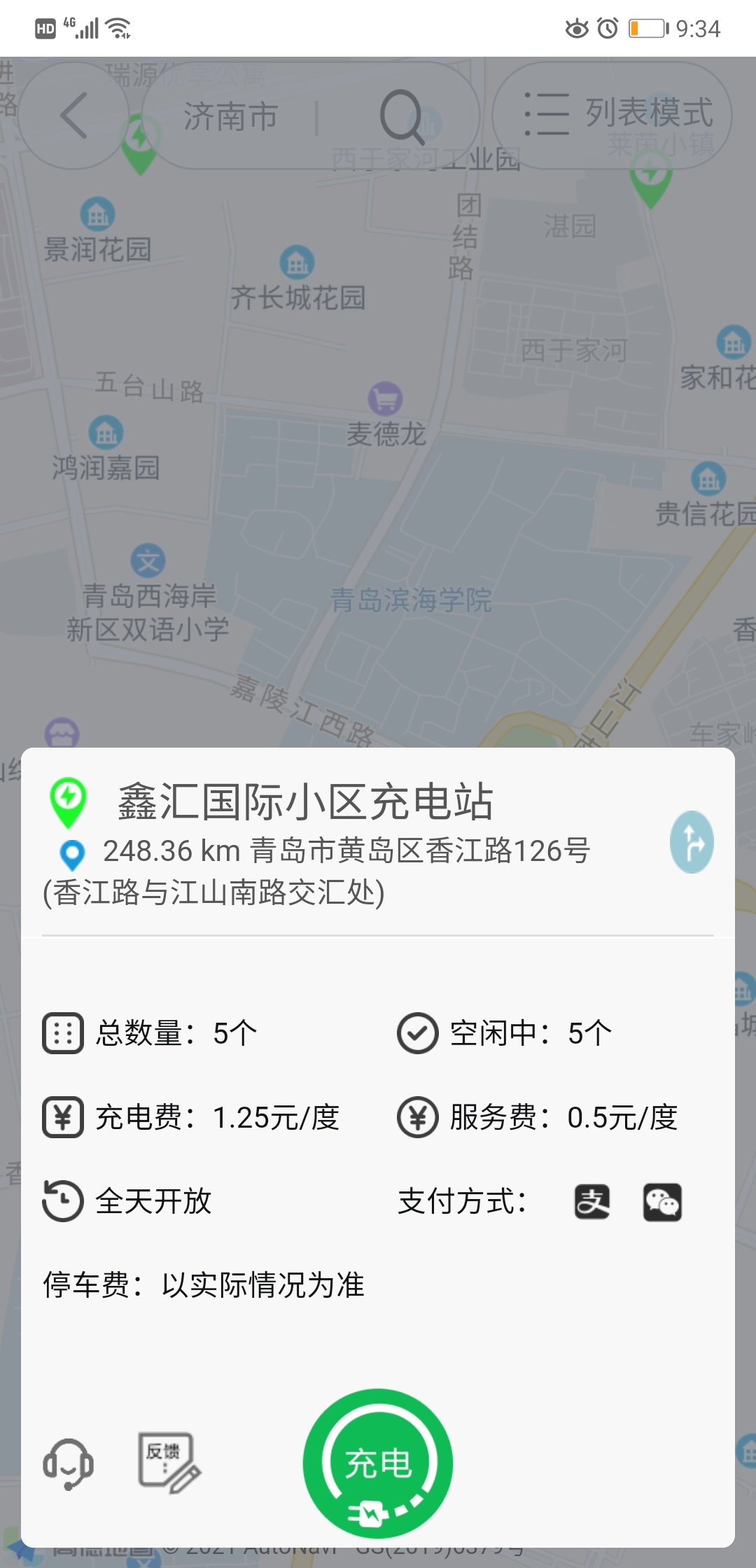The width and height of the screenshot is (756, 1568).
Task: Contact customer service via headset icon
Action: tap(68, 1464)
